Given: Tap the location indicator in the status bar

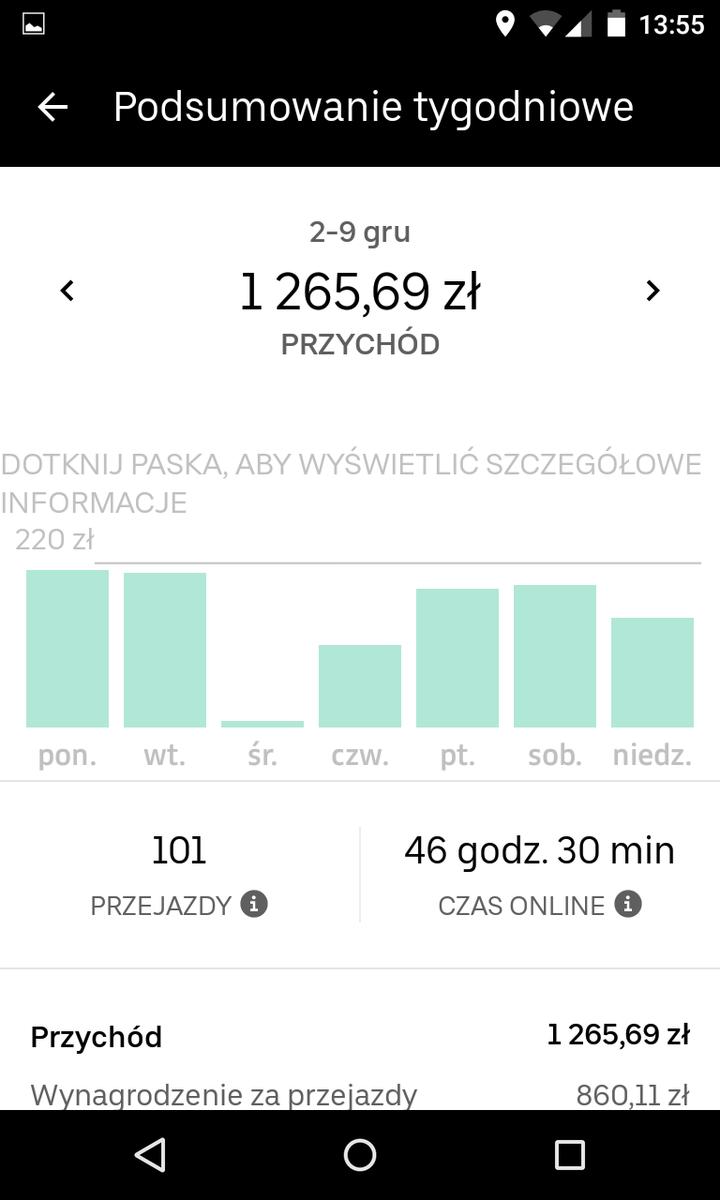Looking at the screenshot, I should pos(506,23).
